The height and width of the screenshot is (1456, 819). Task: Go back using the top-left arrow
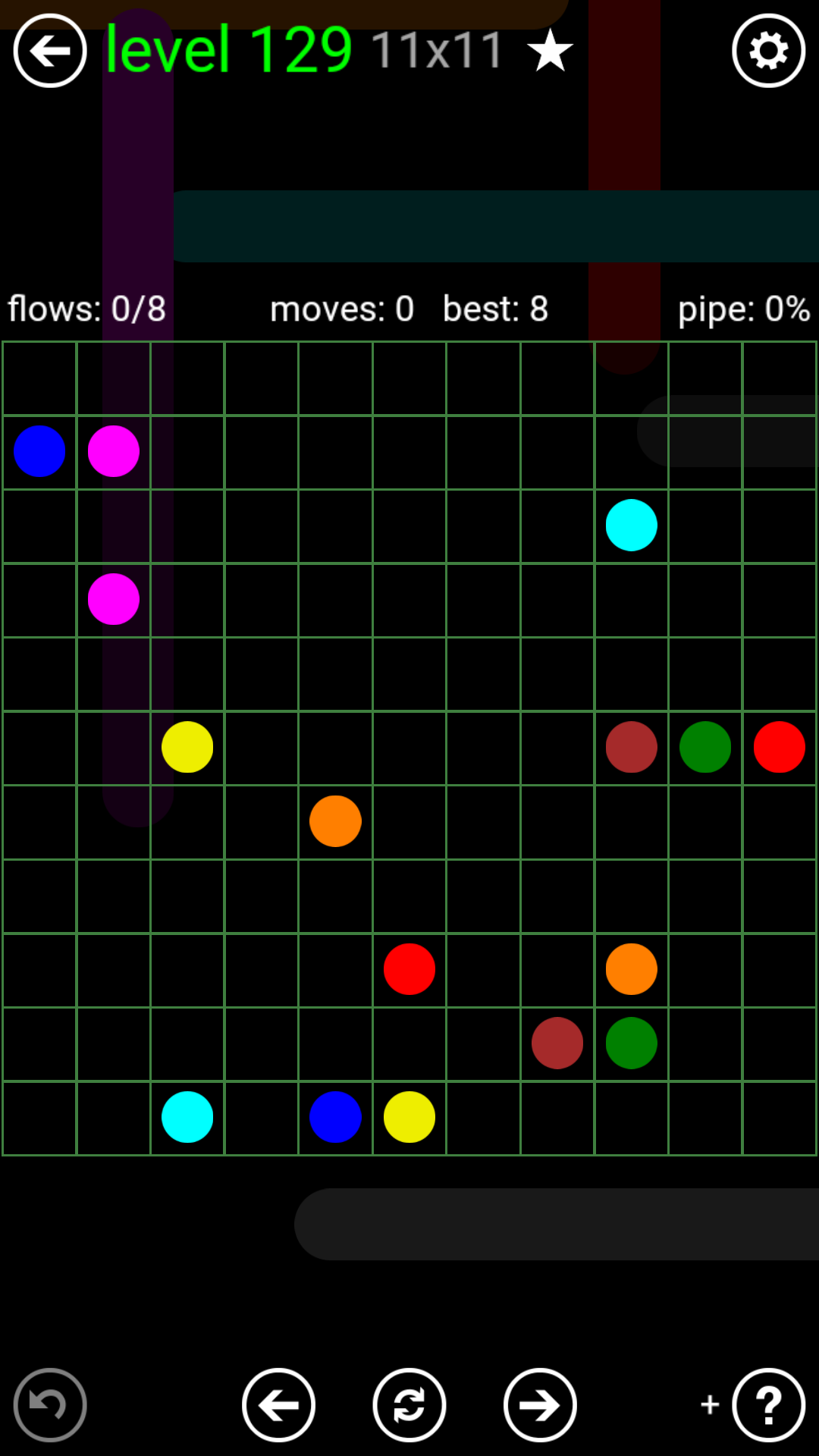coord(50,51)
